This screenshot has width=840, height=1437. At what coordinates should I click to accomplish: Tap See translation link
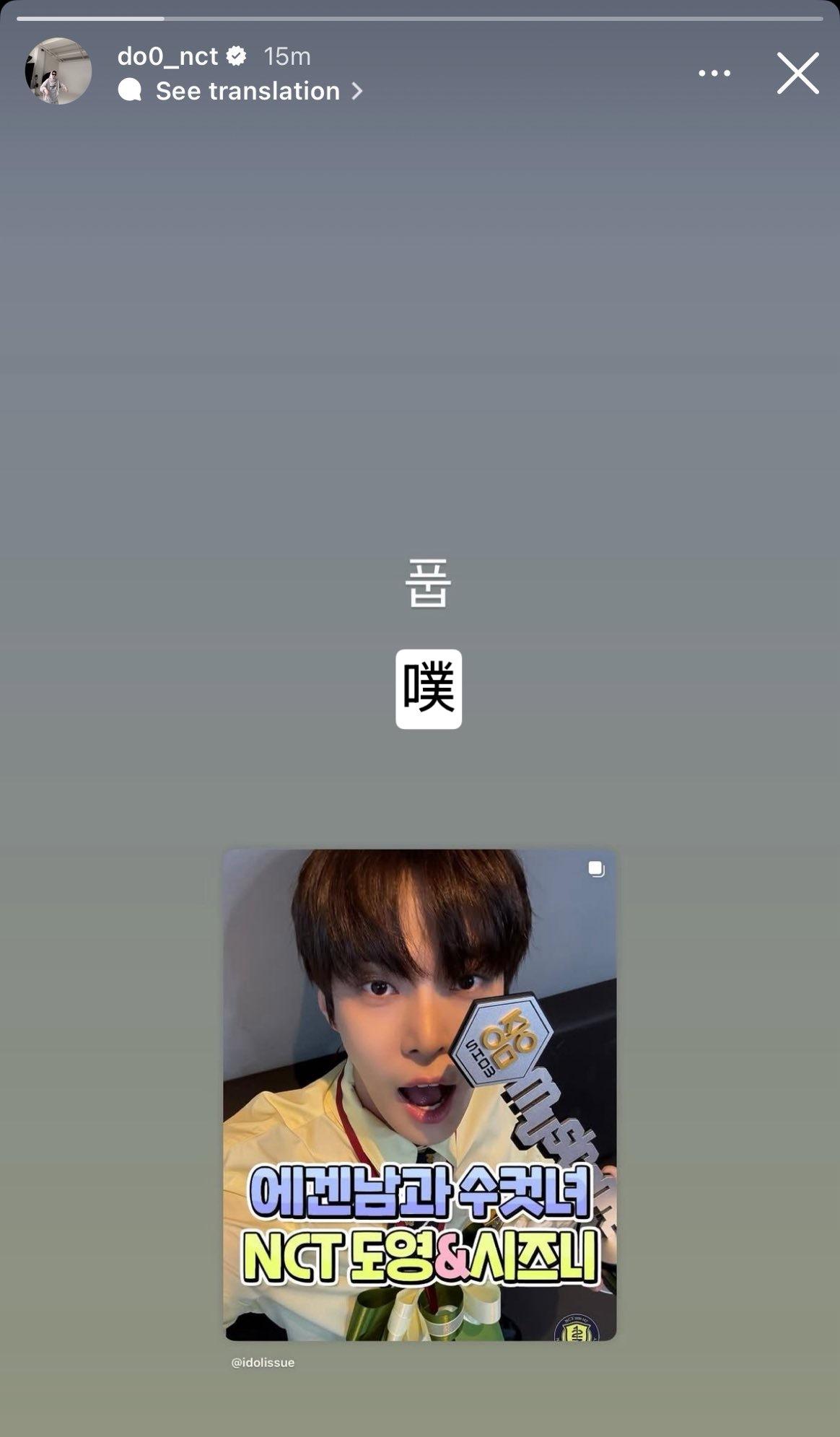248,91
